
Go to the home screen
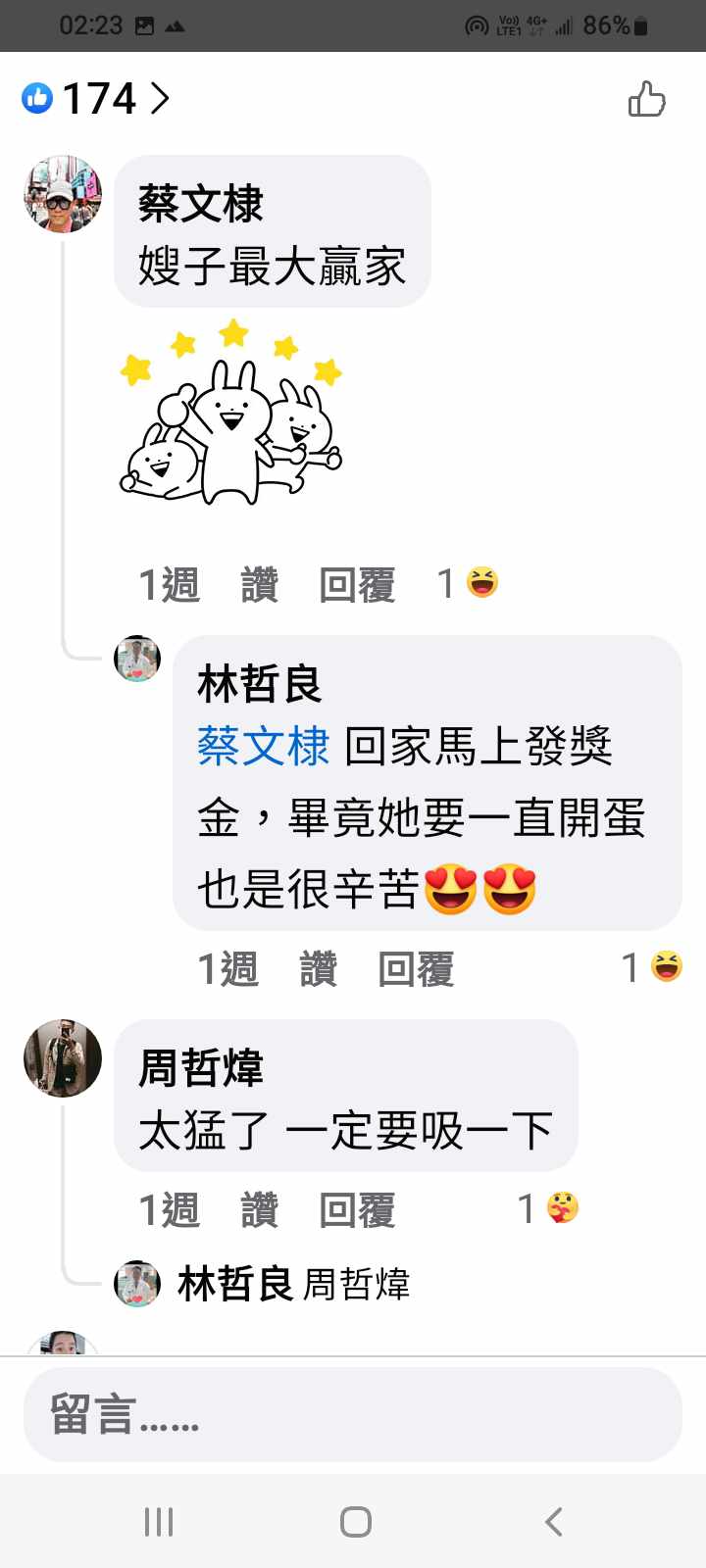(355, 1522)
